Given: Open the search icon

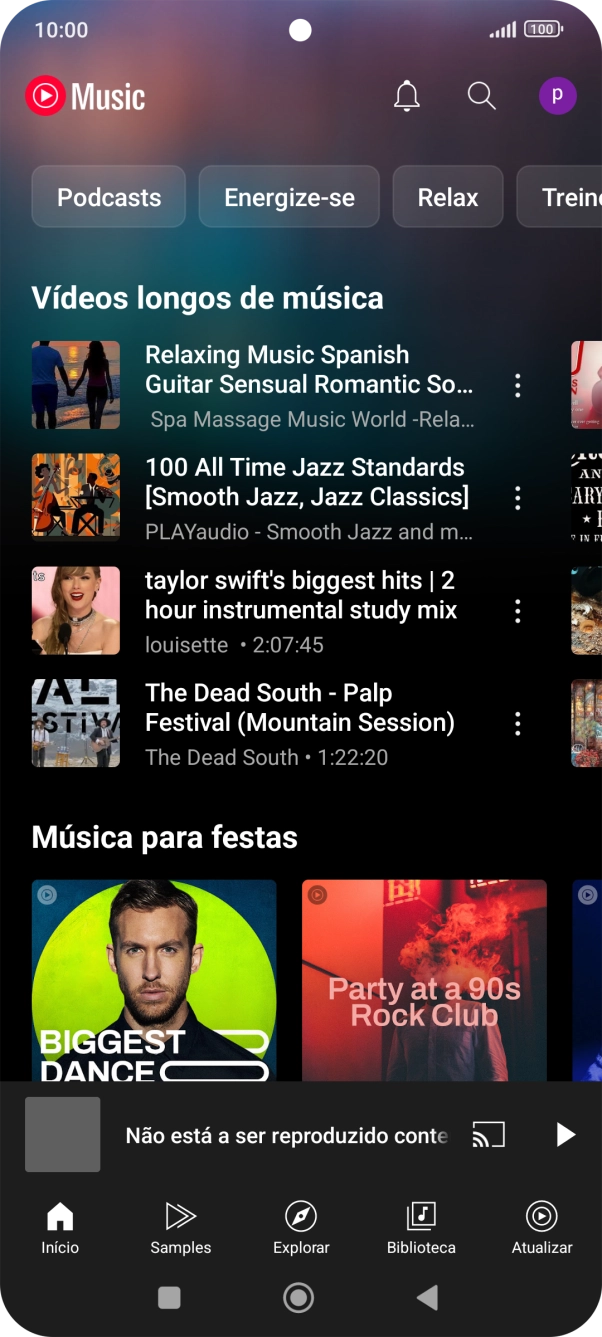Looking at the screenshot, I should coord(482,96).
